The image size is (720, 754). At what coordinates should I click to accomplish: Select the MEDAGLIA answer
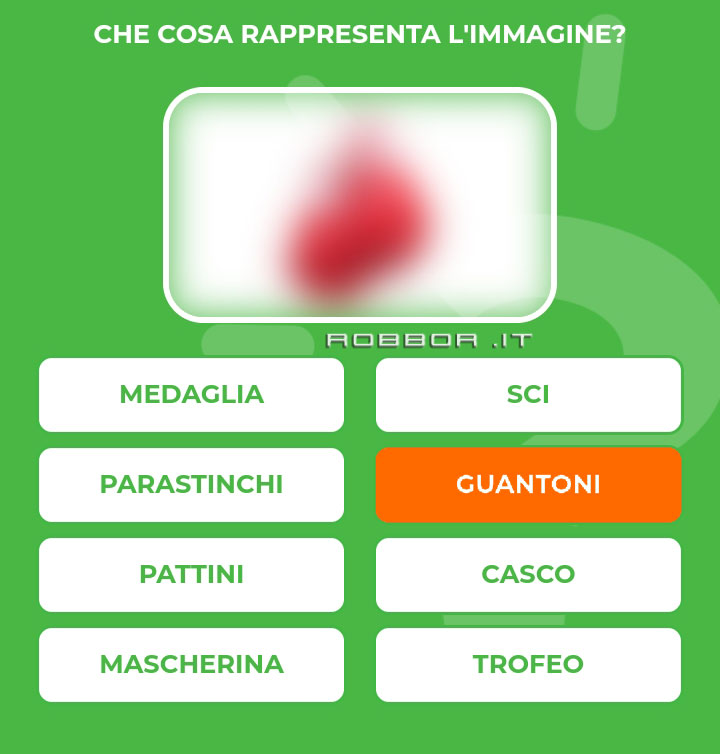pos(191,394)
